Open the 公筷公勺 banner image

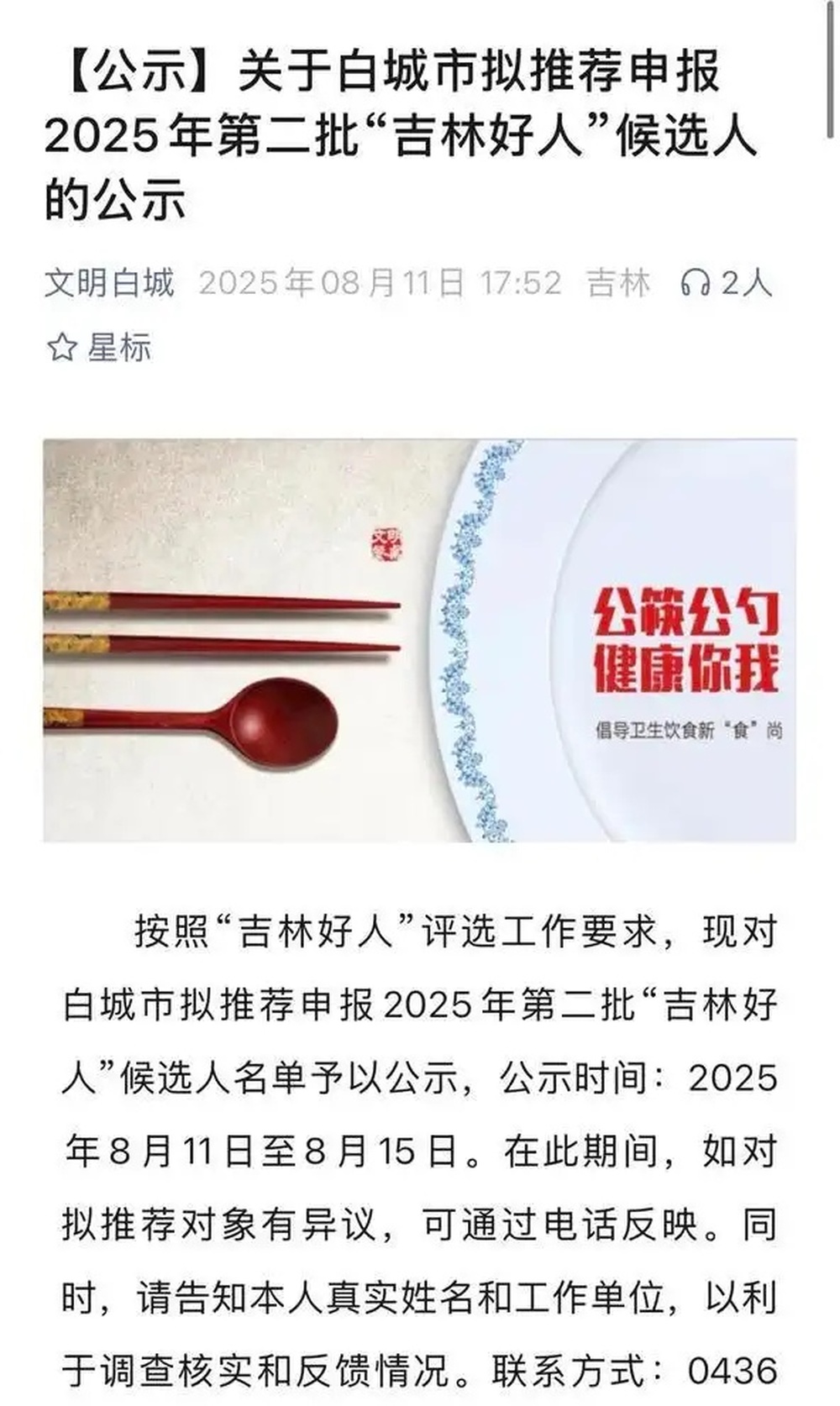click(x=419, y=640)
